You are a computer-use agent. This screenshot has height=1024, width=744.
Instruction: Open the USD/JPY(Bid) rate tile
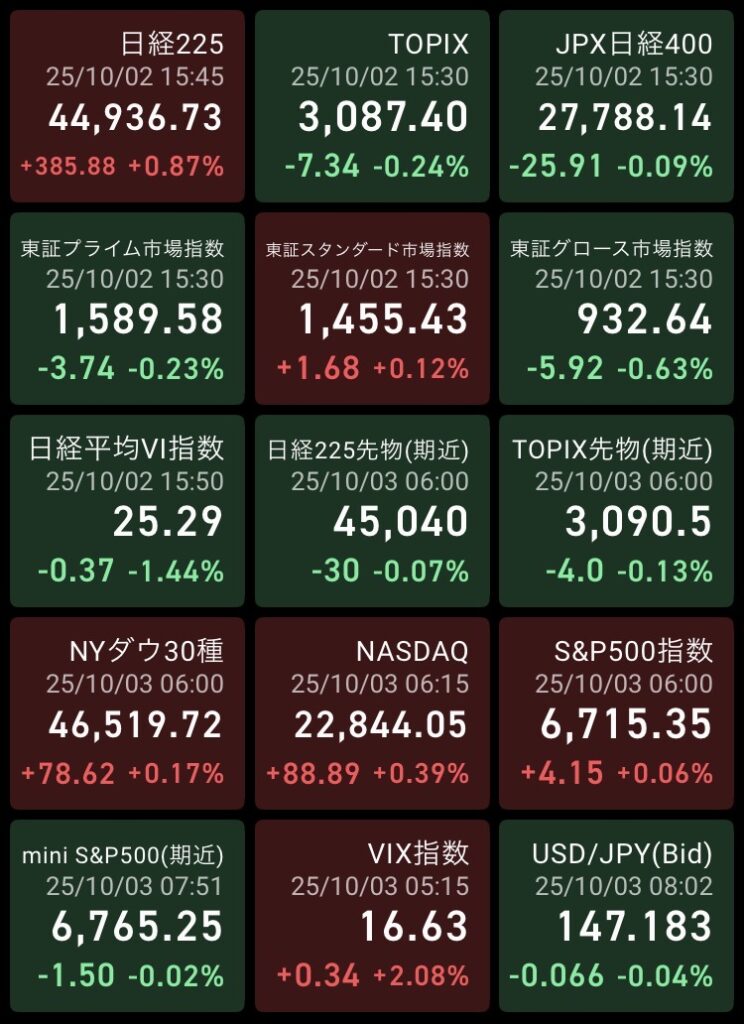(616, 915)
